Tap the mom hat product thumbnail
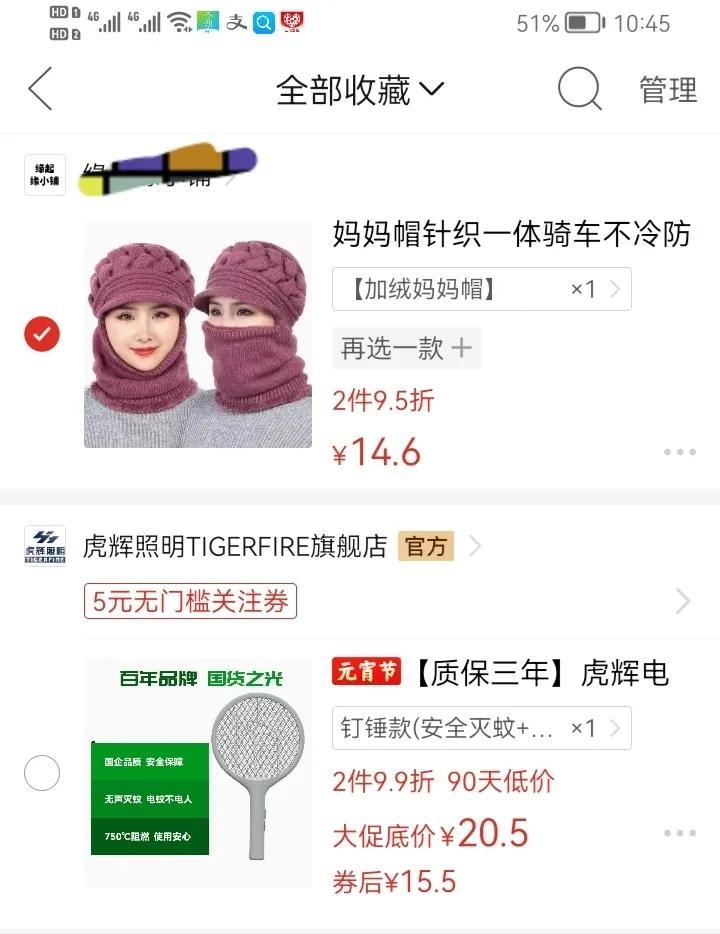Screen dimensions: 720x934 (x=197, y=335)
